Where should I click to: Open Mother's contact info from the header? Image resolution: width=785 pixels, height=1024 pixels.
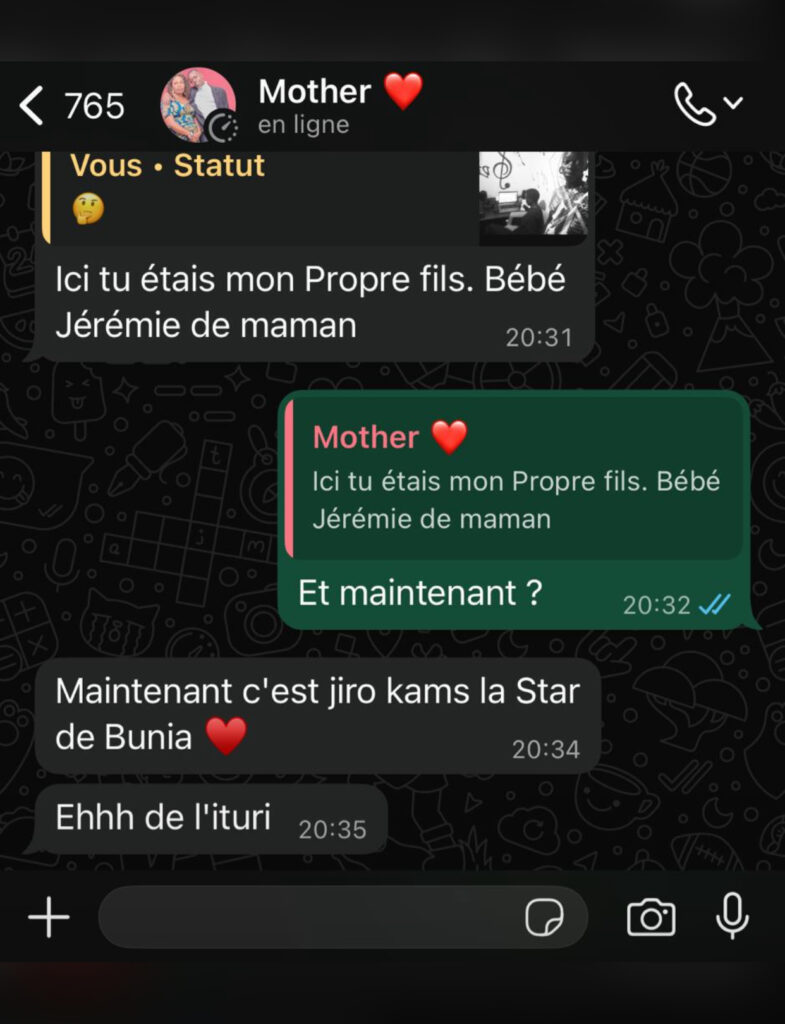click(339, 105)
